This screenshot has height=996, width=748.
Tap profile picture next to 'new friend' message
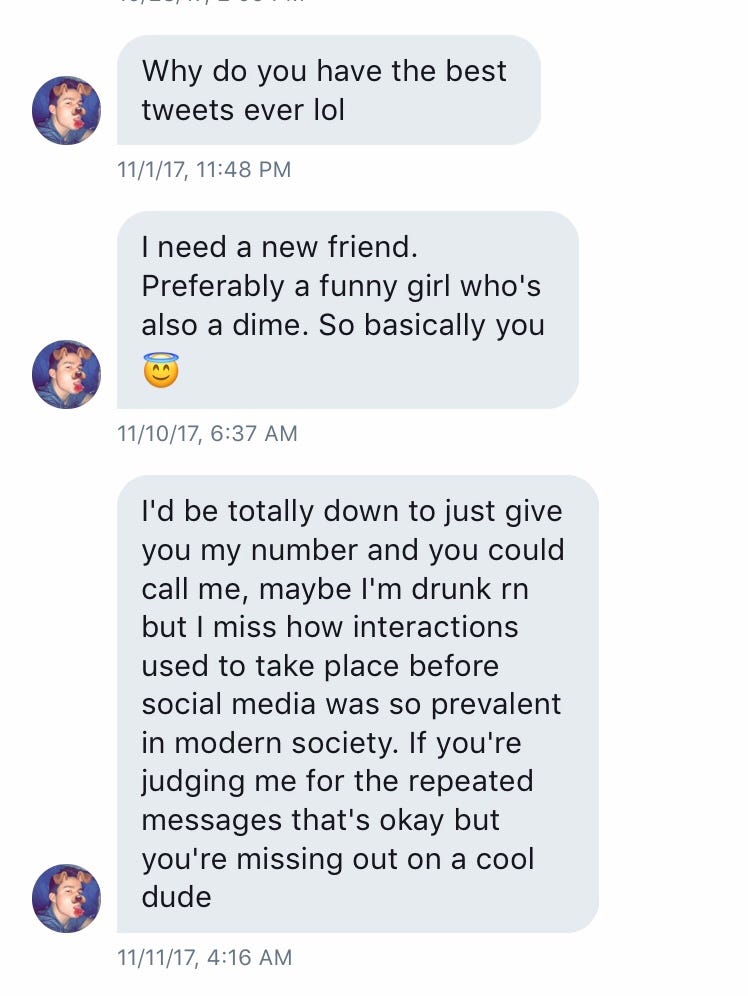pos(67,374)
